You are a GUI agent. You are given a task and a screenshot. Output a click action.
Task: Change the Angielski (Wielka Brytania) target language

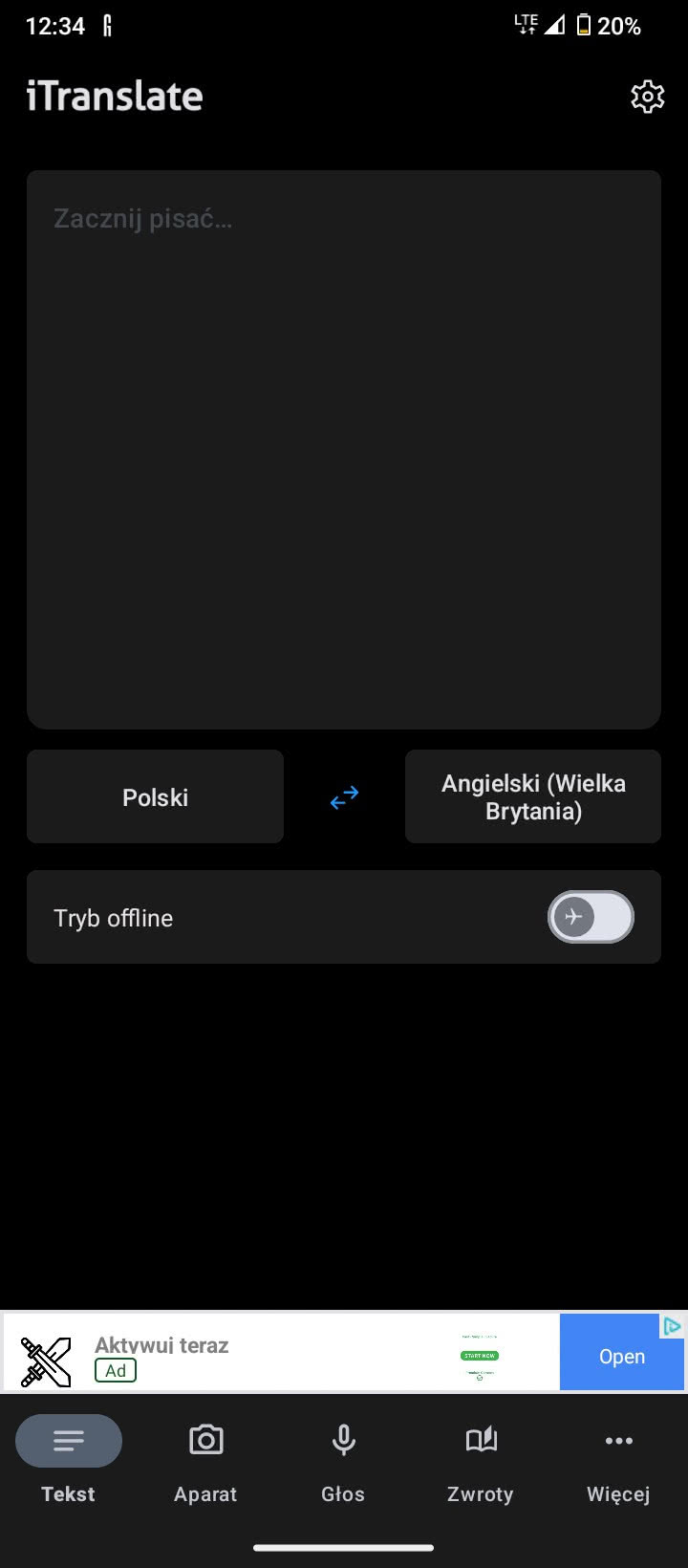pyautogui.click(x=533, y=796)
